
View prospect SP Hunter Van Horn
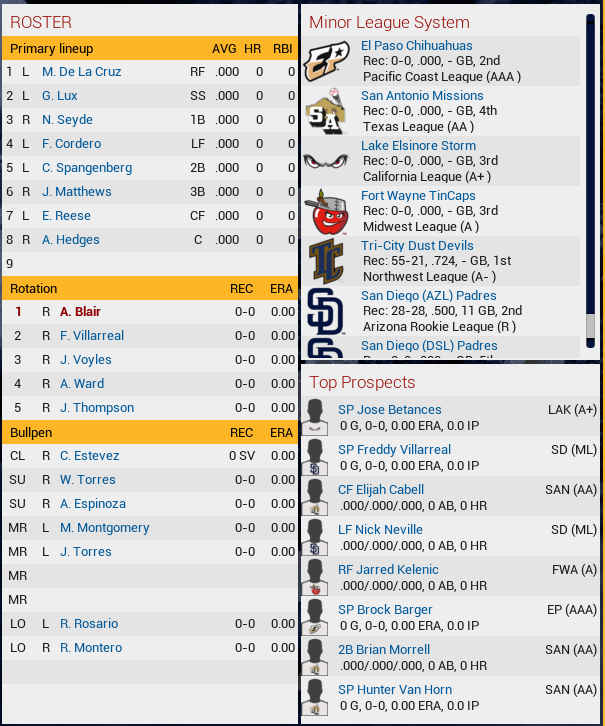[395, 690]
